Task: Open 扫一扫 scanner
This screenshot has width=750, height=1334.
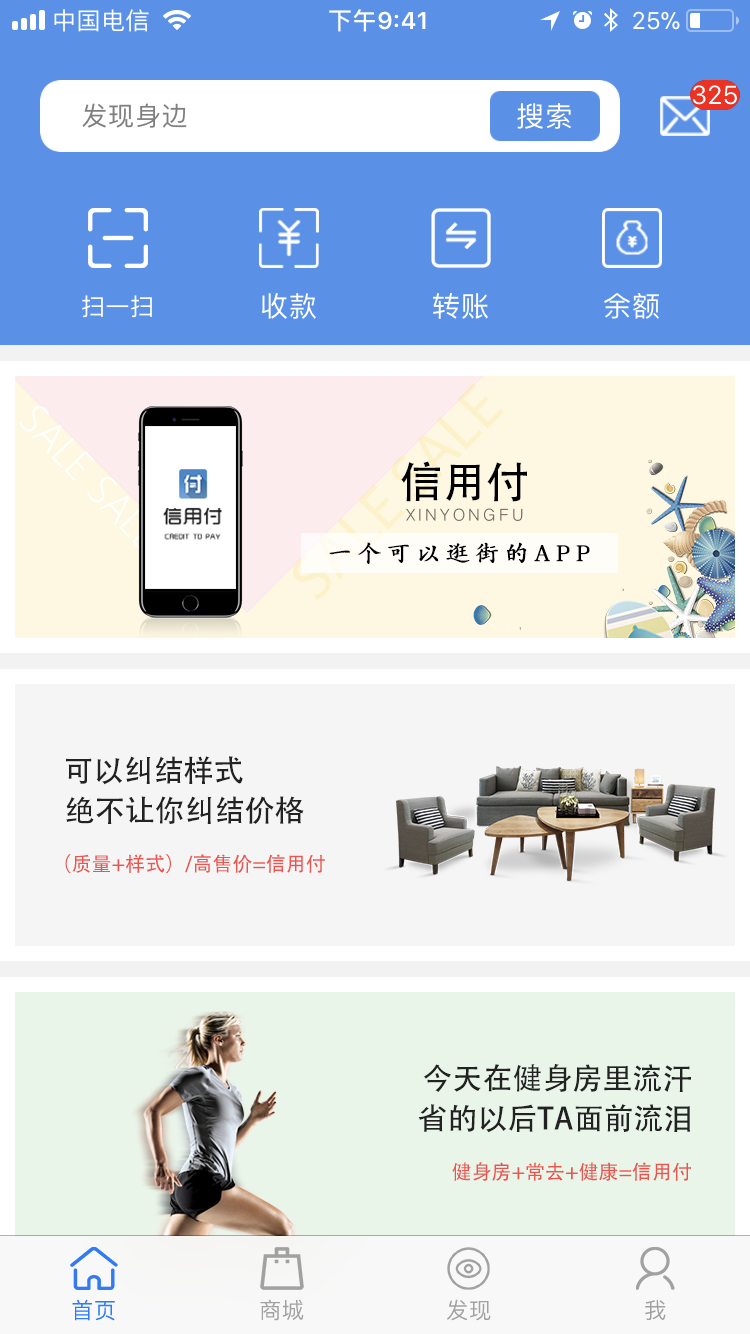Action: 118,262
